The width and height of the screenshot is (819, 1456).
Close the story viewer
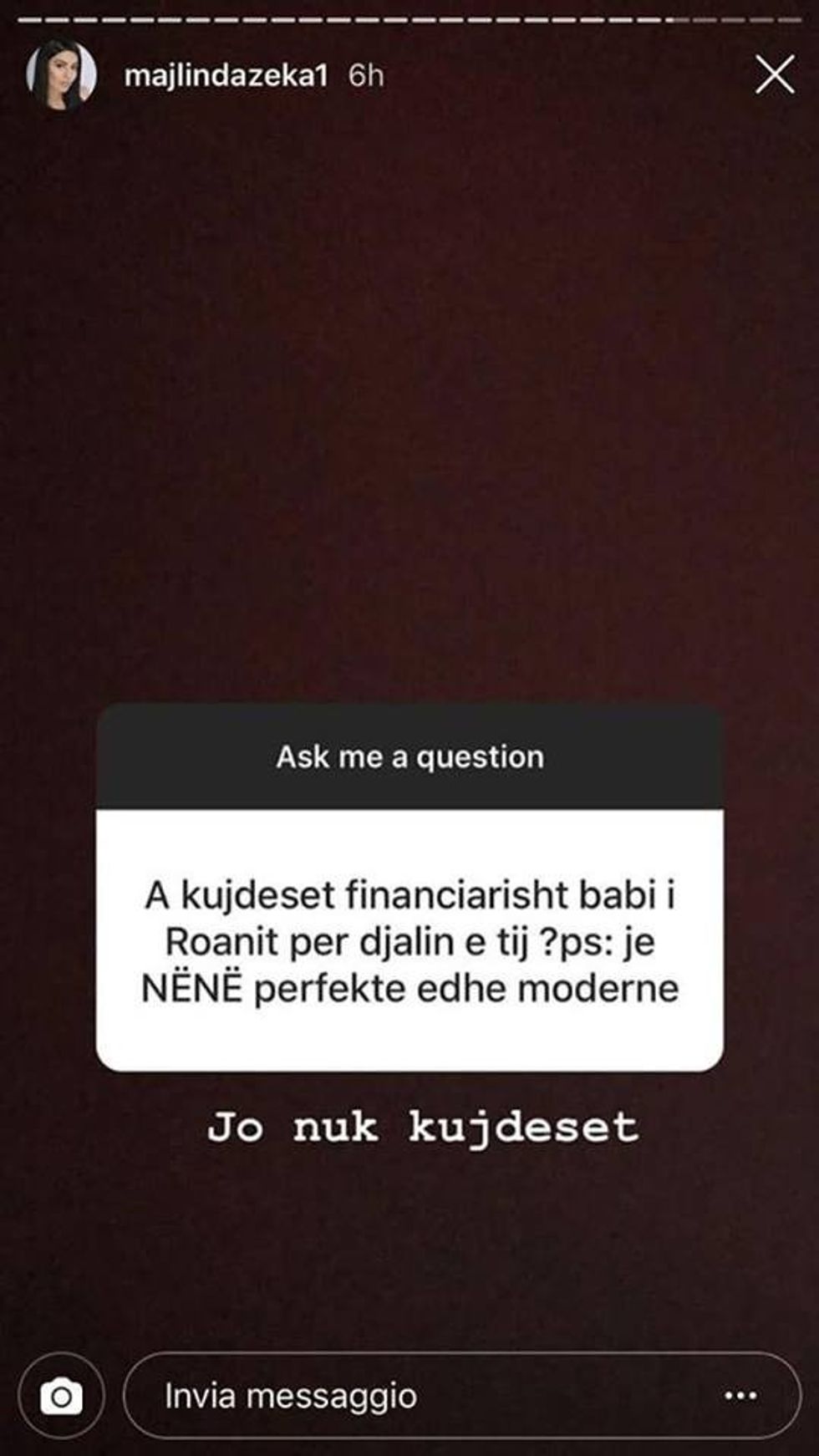point(774,75)
